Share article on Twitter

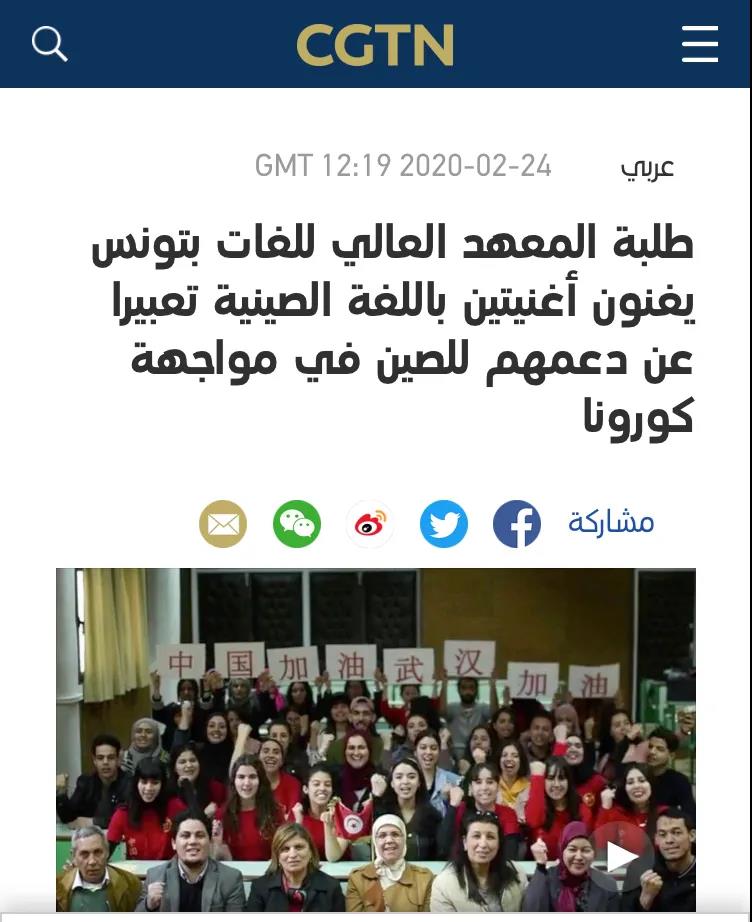coord(443,524)
